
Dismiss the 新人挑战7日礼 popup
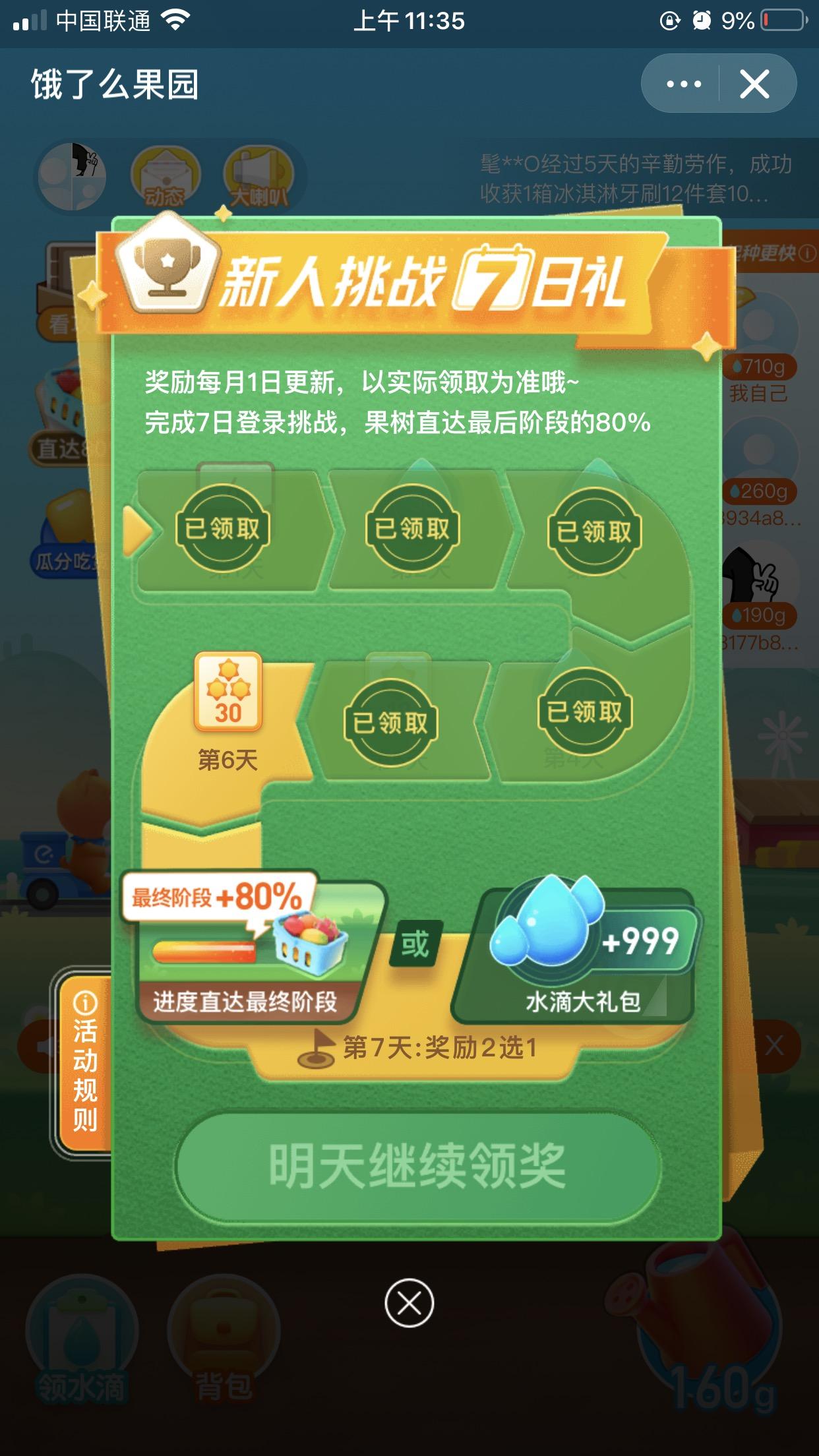409,1303
